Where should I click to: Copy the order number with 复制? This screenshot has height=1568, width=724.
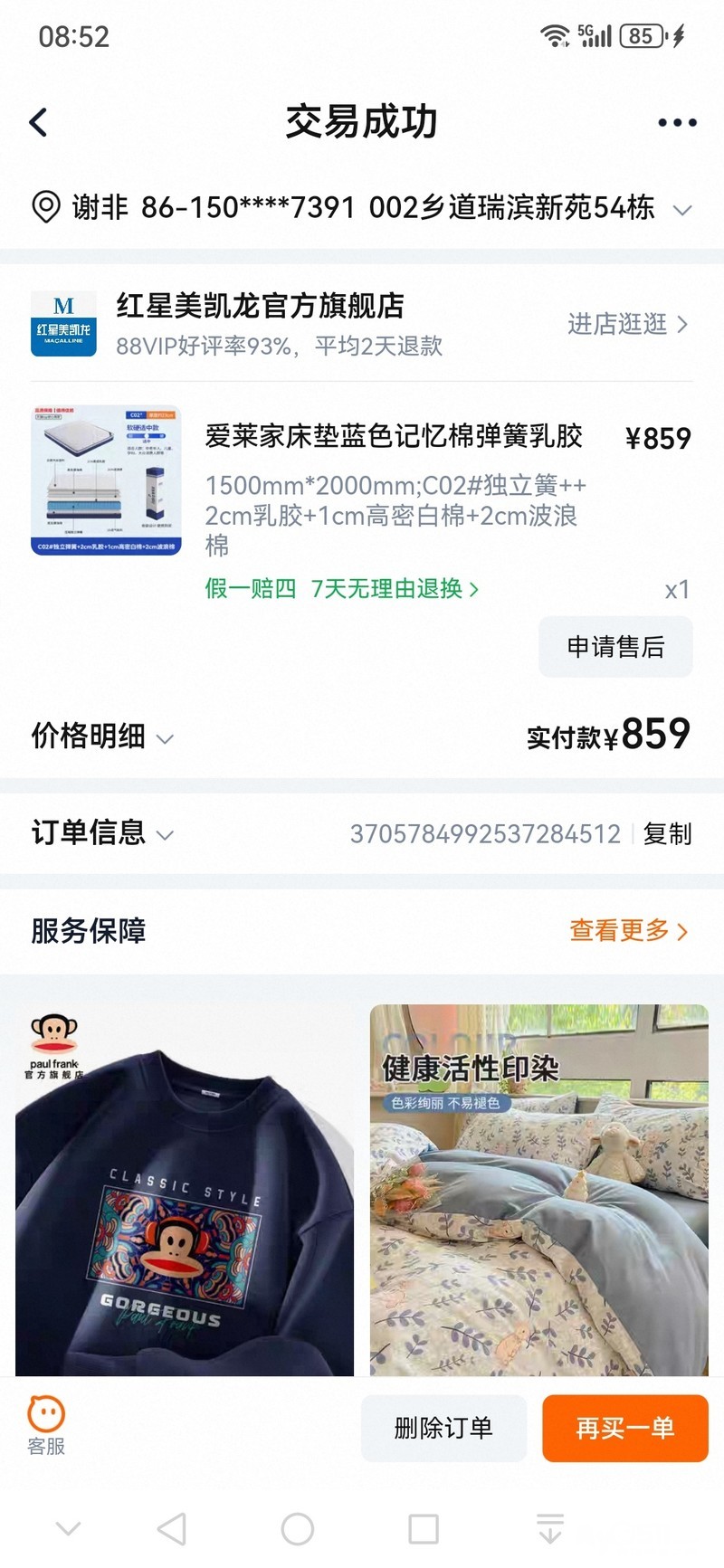coord(667,834)
